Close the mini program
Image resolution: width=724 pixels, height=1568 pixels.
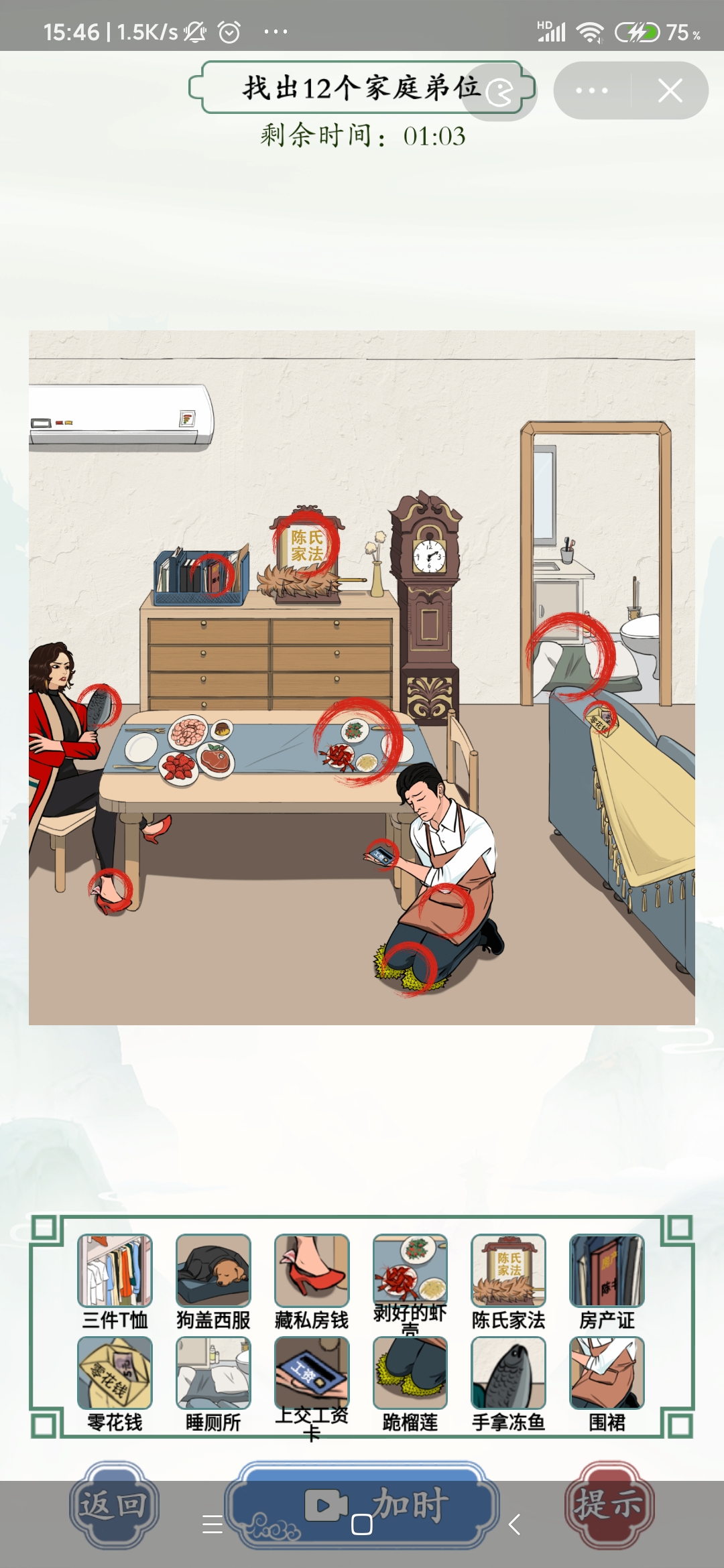[670, 90]
